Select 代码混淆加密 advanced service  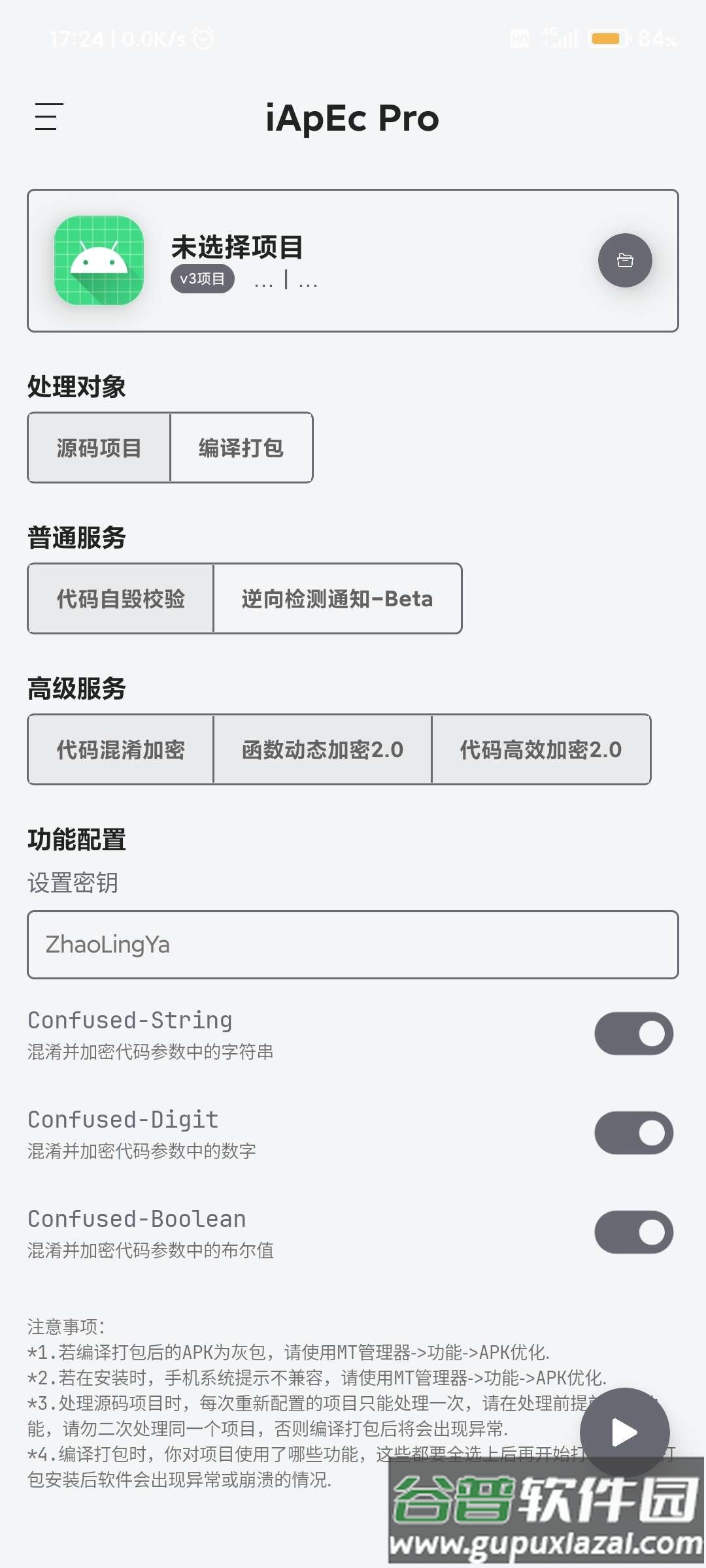click(121, 750)
